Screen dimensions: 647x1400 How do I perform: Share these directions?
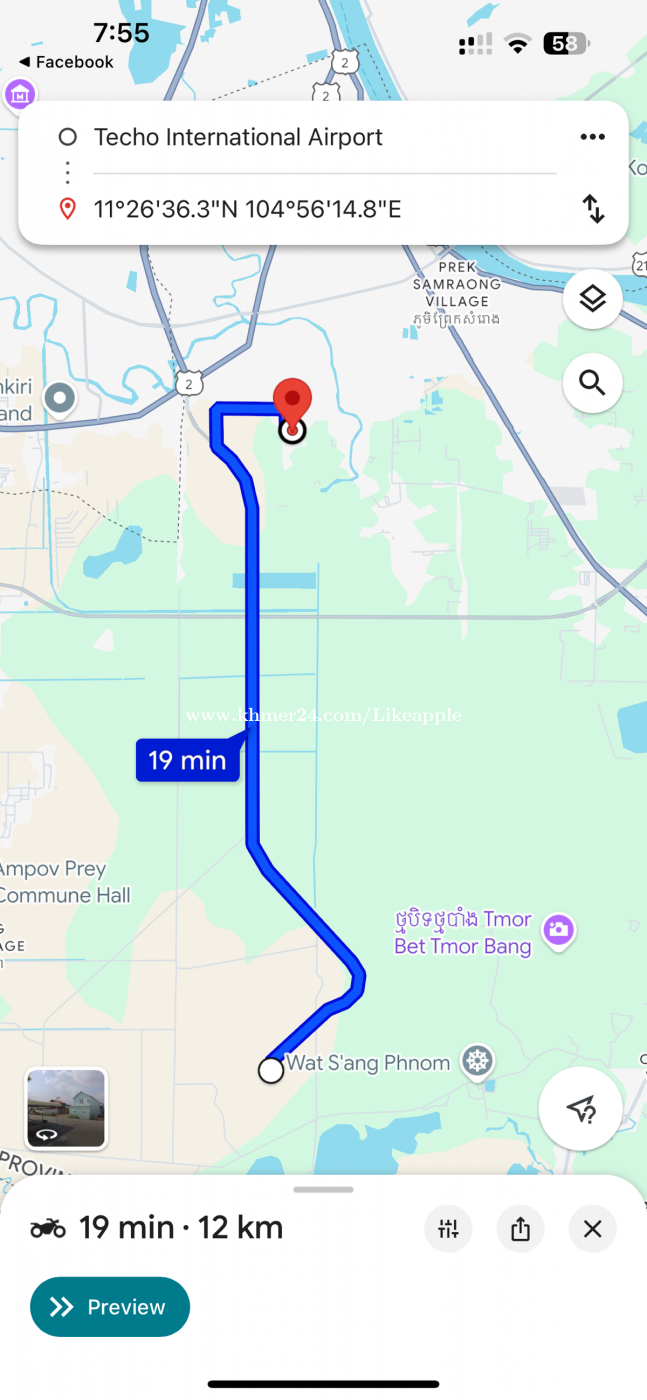click(x=520, y=1229)
